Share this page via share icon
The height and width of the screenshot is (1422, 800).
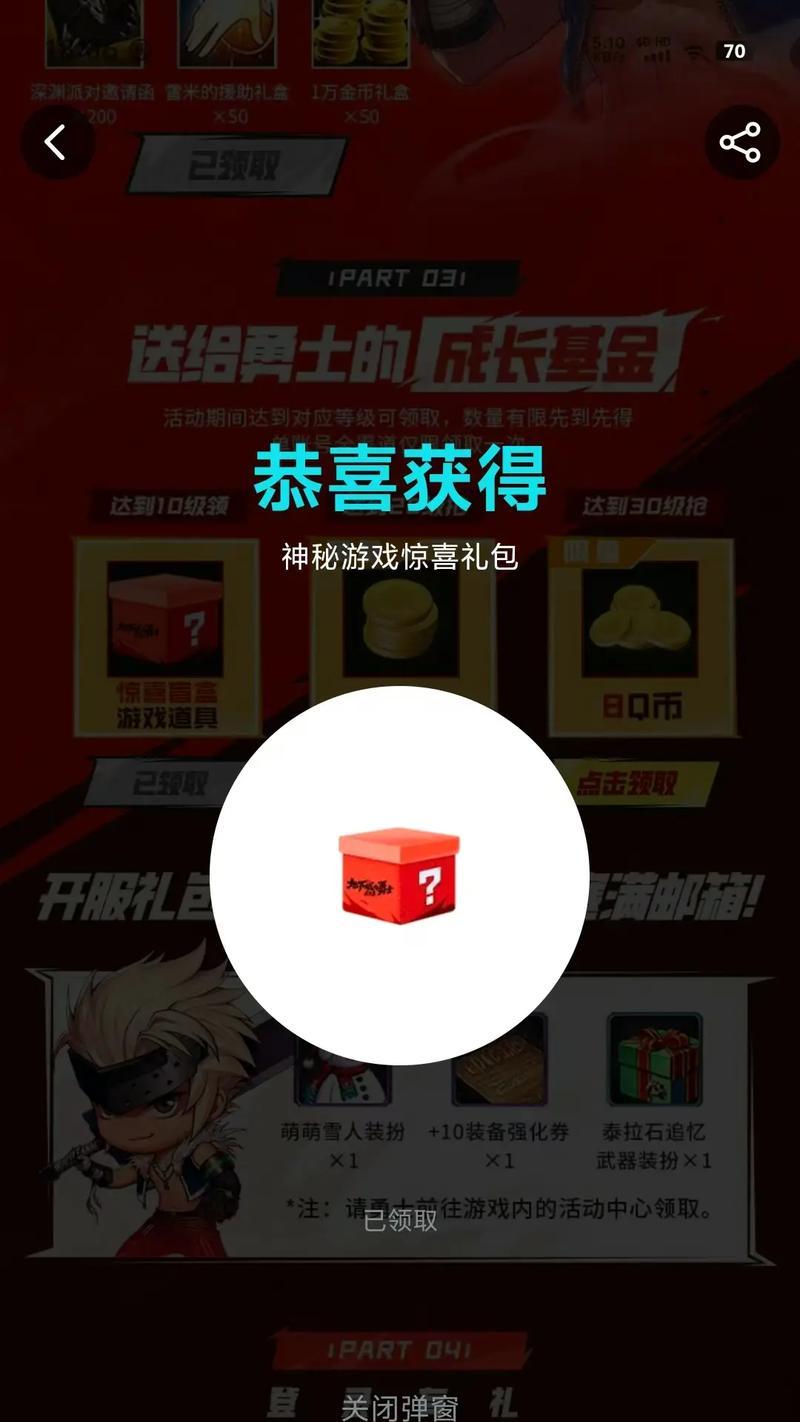[x=741, y=142]
